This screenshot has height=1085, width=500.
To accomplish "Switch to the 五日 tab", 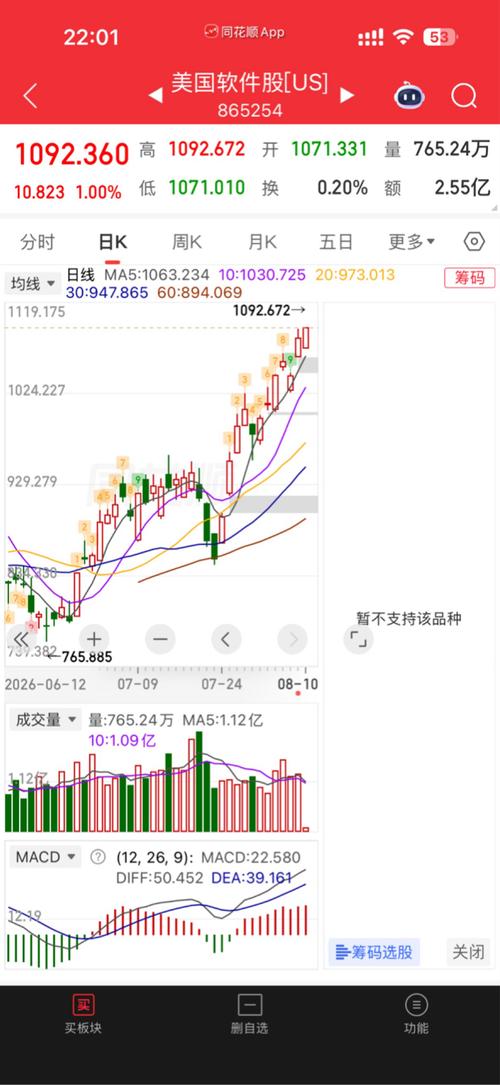I will click(336, 242).
